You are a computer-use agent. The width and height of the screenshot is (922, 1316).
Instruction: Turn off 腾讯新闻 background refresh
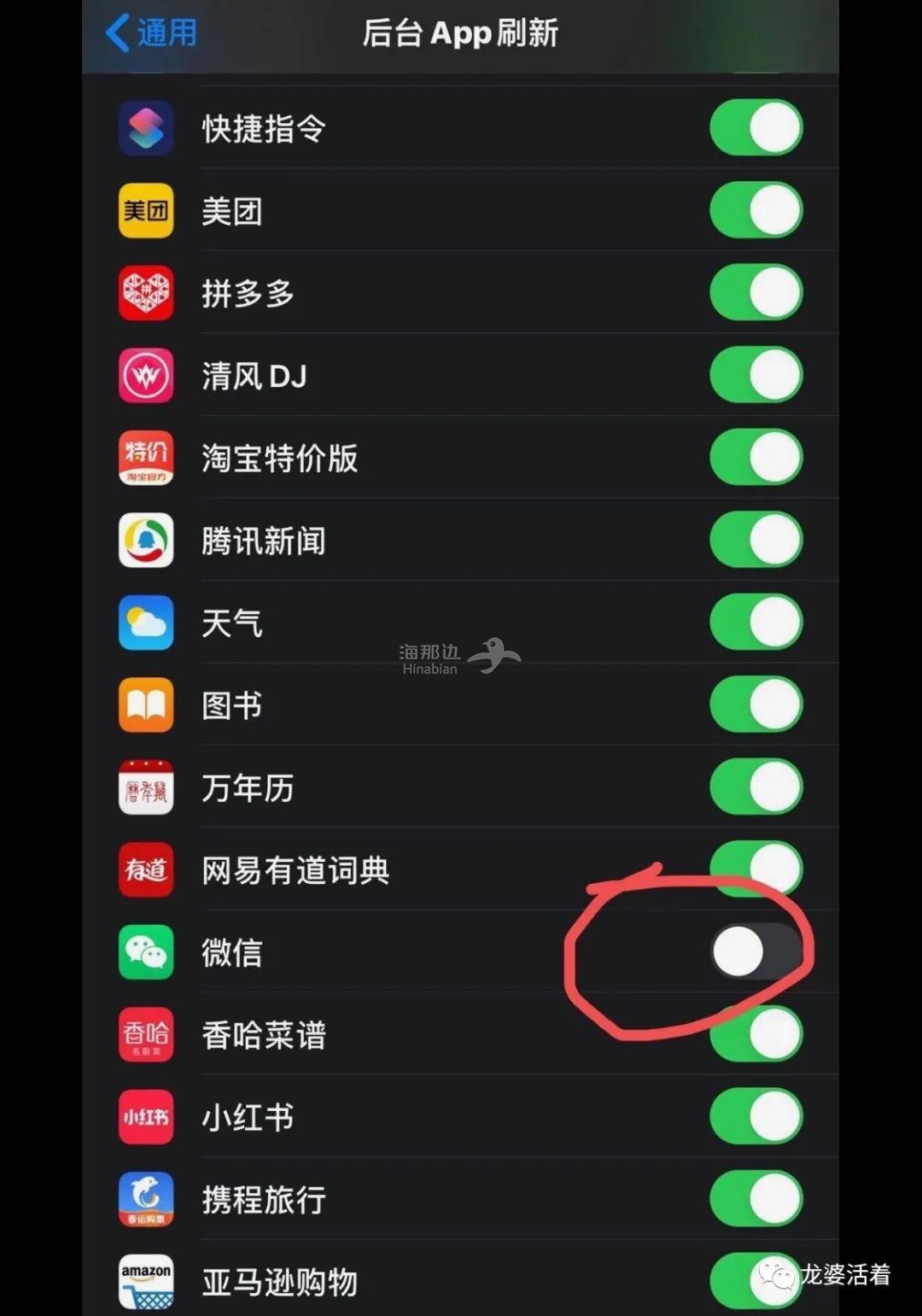756,540
